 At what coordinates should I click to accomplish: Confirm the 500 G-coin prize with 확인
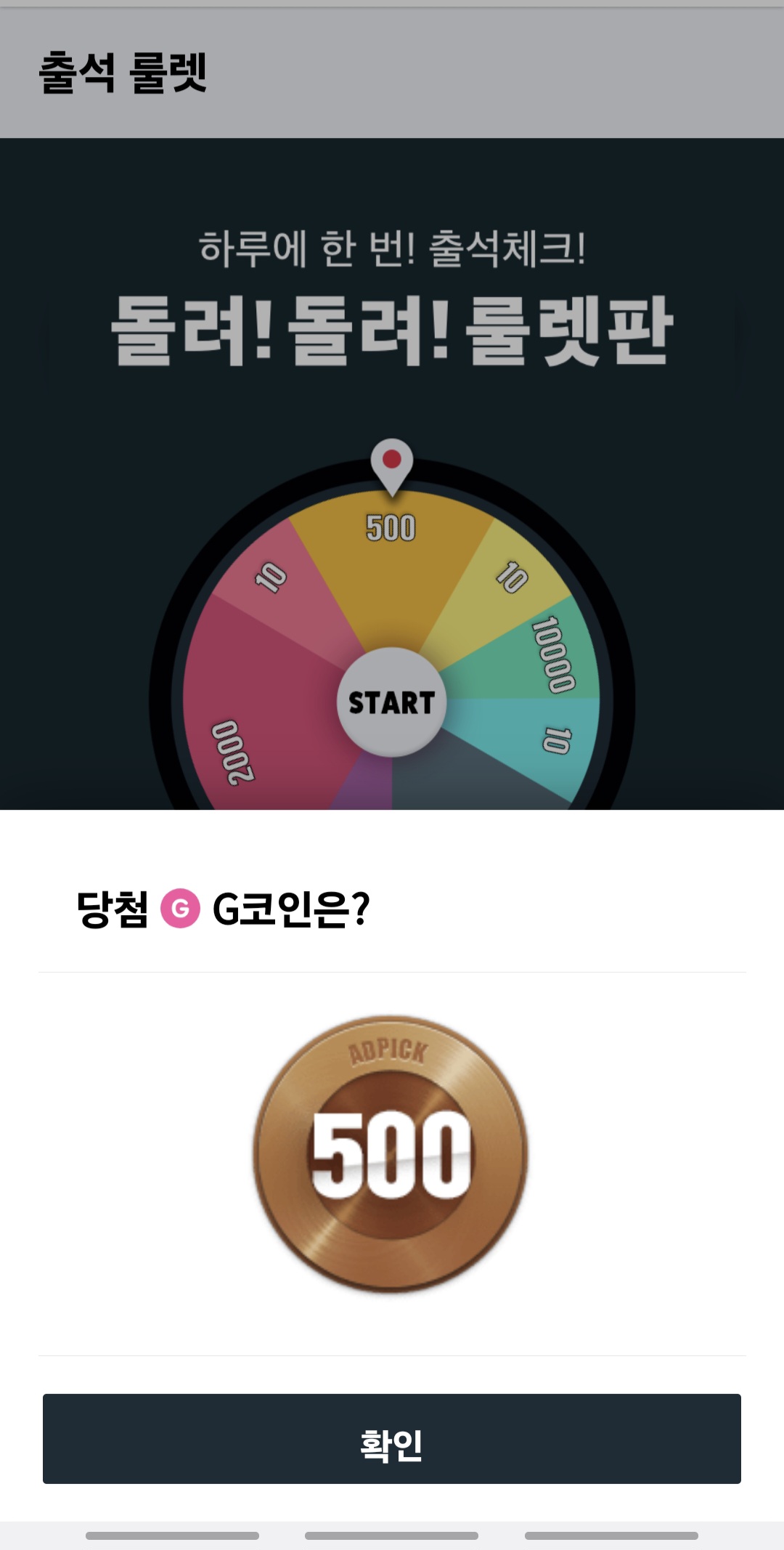click(x=392, y=1438)
